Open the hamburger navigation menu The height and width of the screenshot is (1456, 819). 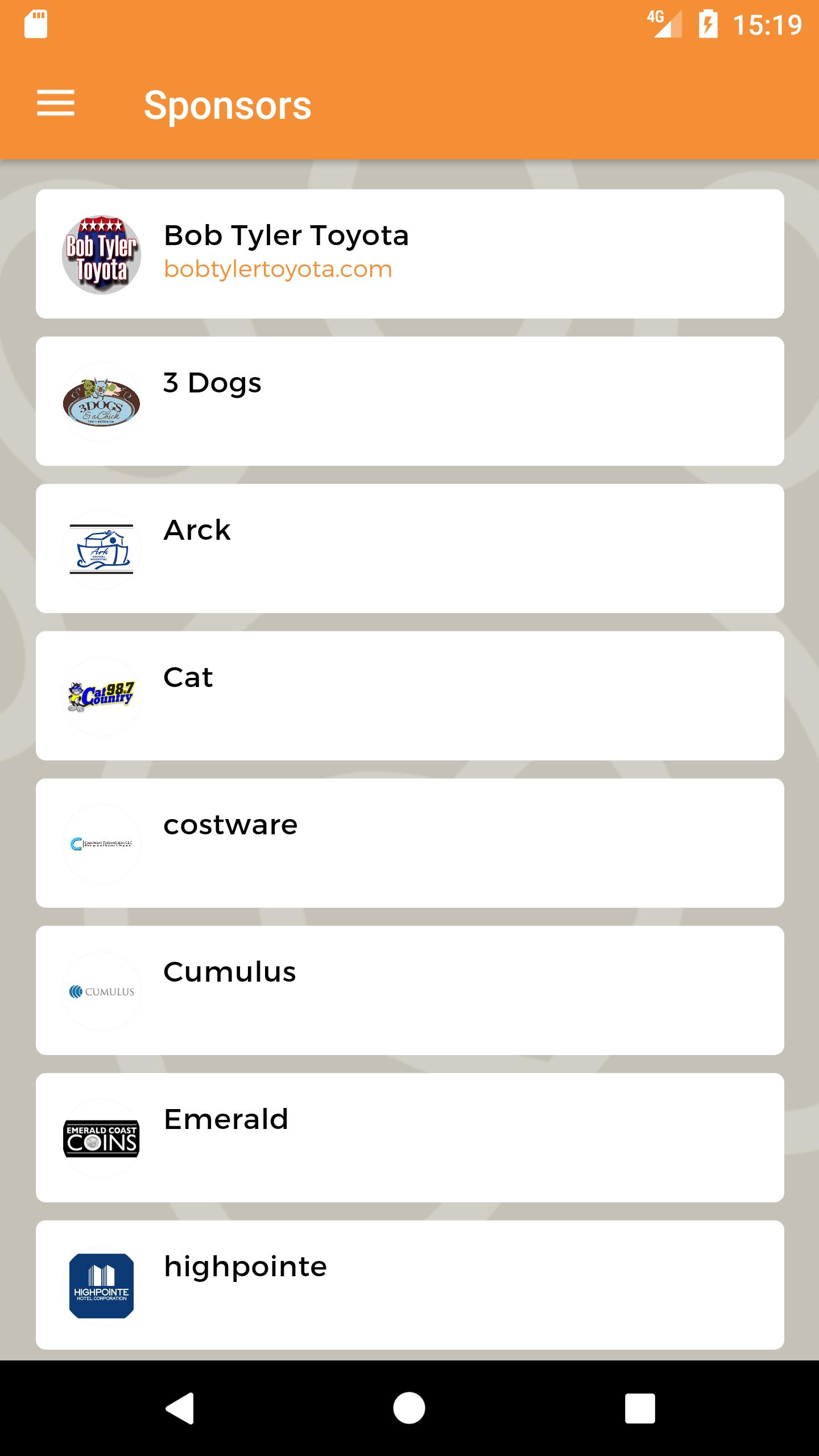pyautogui.click(x=56, y=104)
